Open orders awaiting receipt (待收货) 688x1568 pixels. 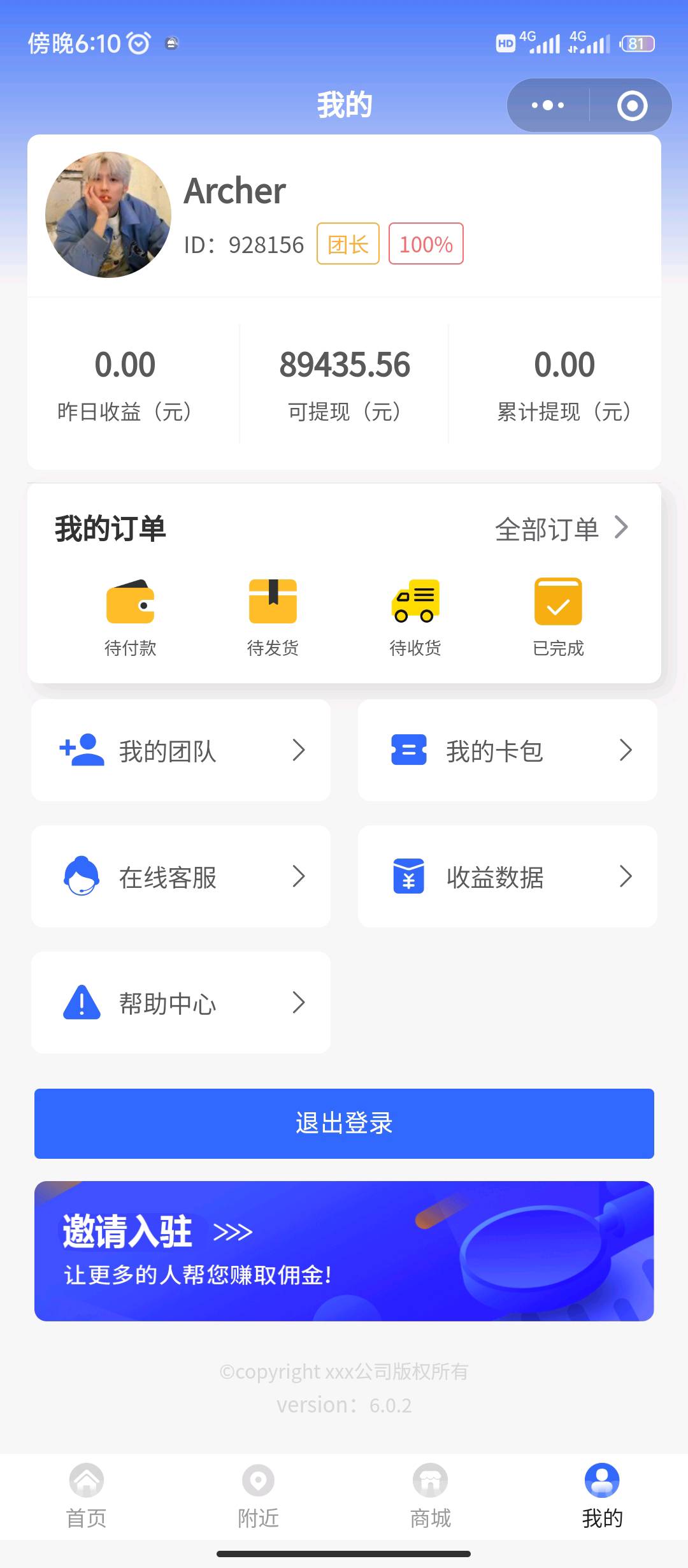pos(415,616)
